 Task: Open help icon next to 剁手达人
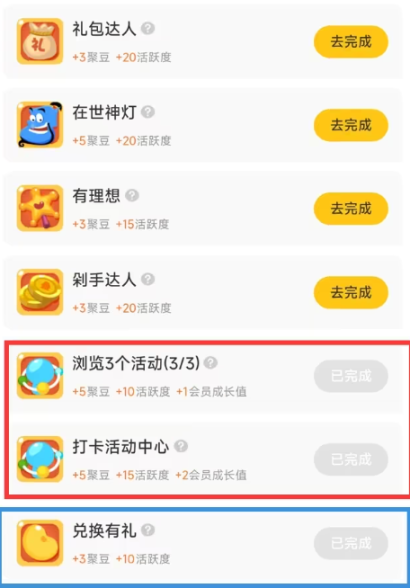(x=148, y=279)
